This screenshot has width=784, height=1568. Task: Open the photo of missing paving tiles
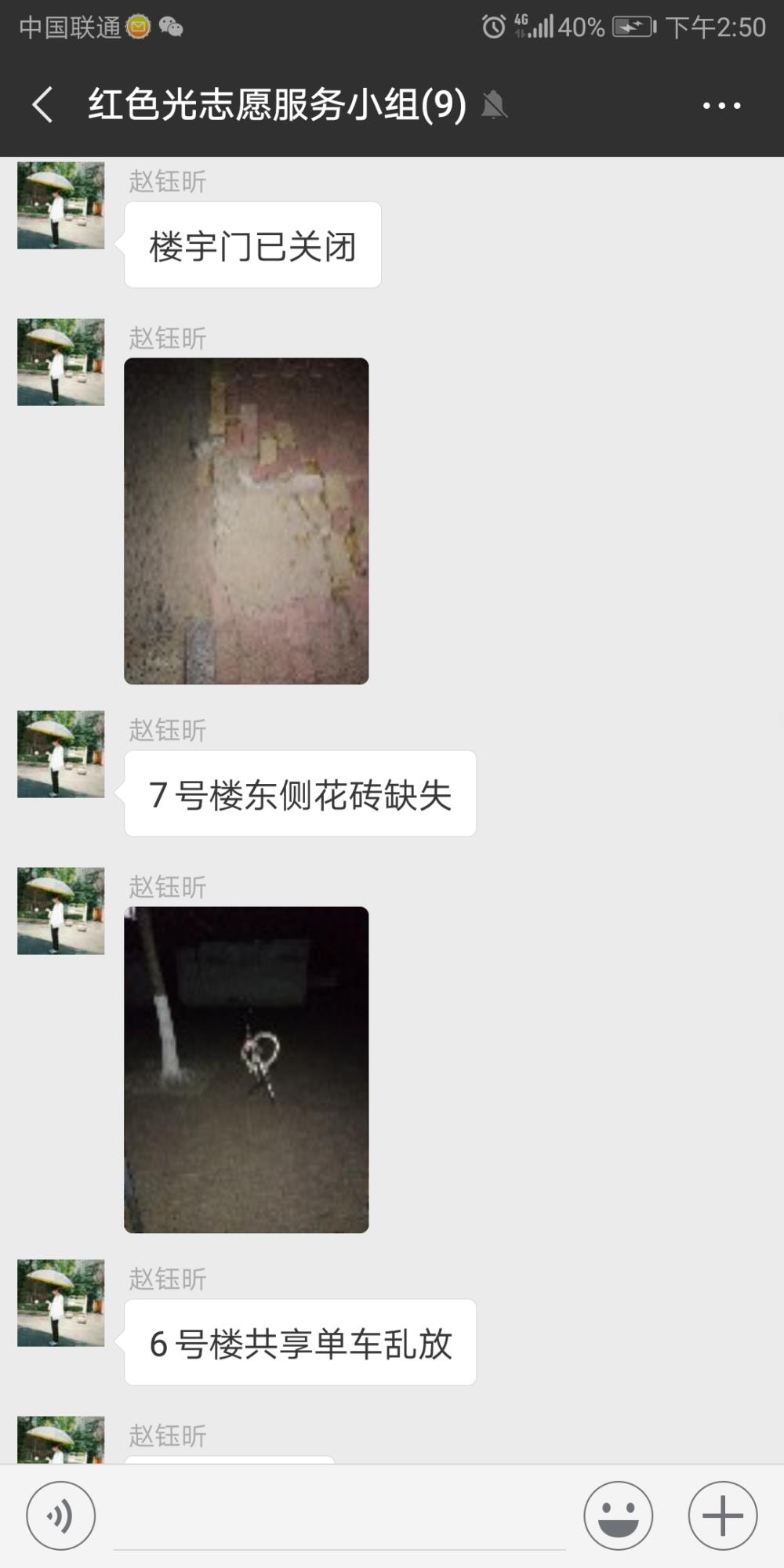(x=246, y=521)
